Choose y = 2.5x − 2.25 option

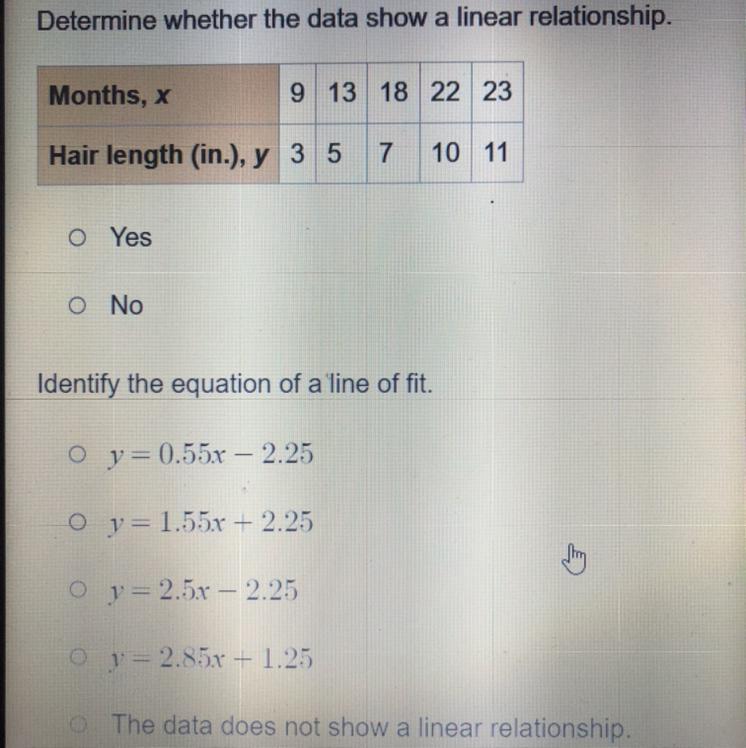(x=76, y=590)
